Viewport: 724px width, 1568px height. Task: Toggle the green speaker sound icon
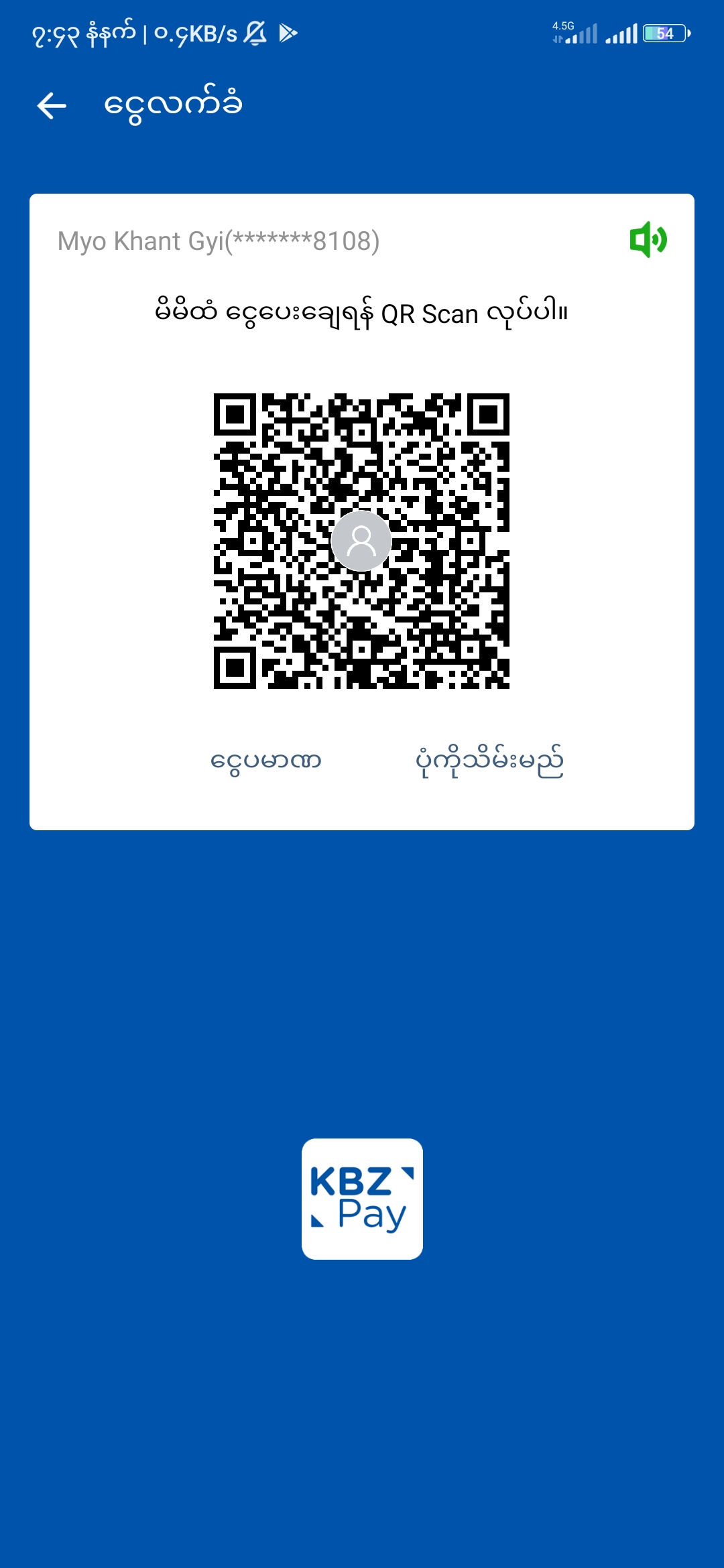648,240
